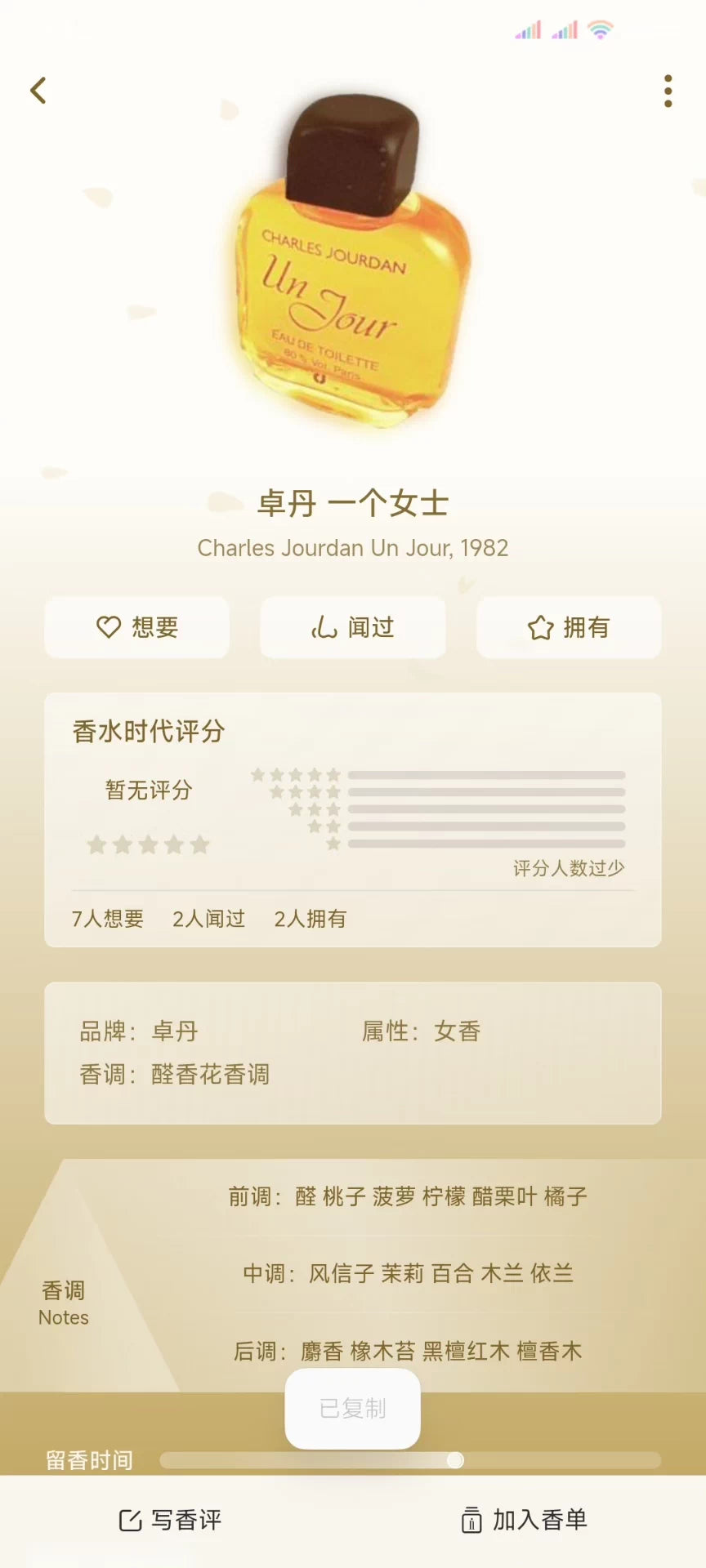706x1568 pixels.
Task: Expand the 2人闻过 user list
Action: (x=208, y=918)
